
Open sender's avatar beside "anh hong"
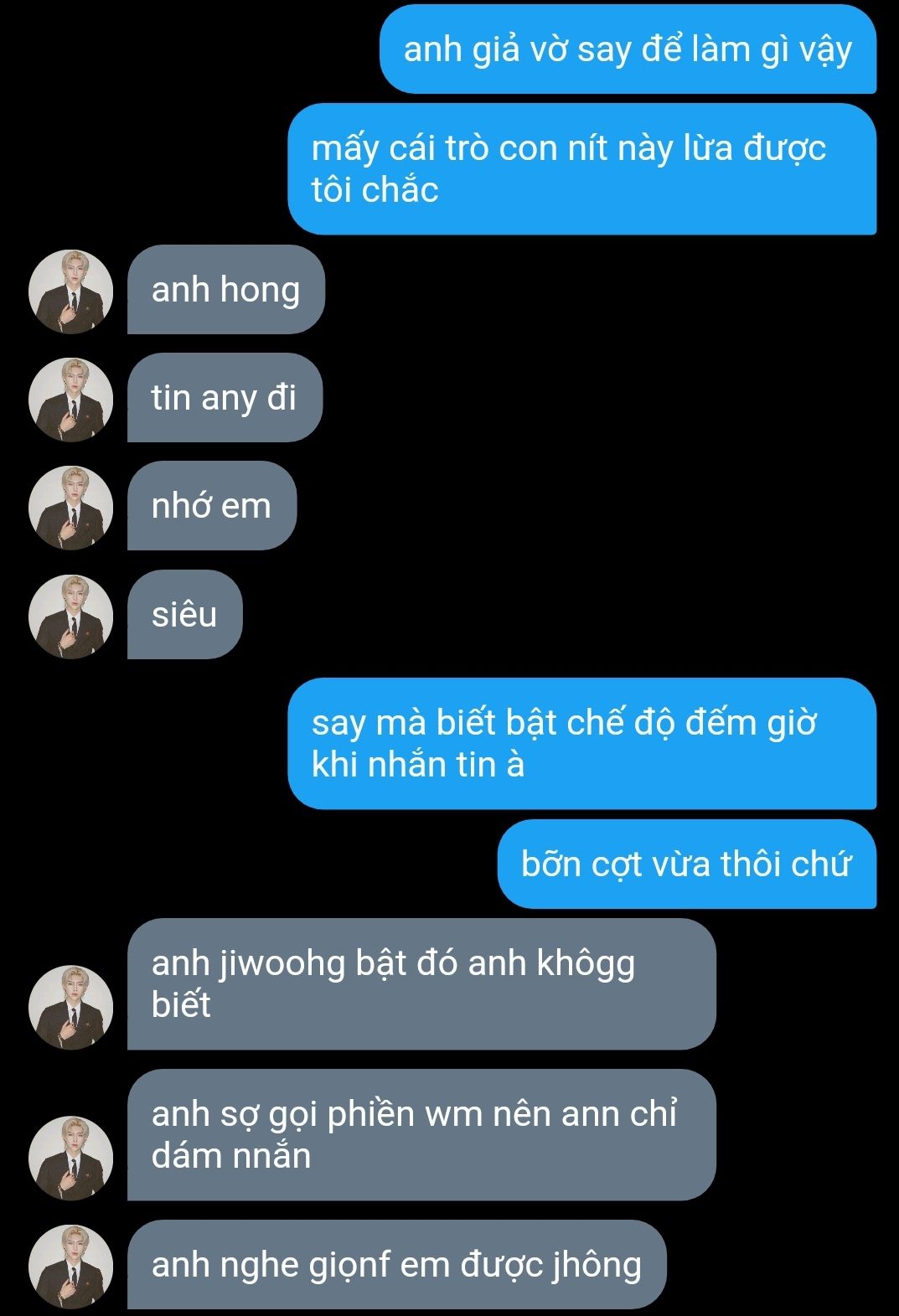[x=71, y=292]
